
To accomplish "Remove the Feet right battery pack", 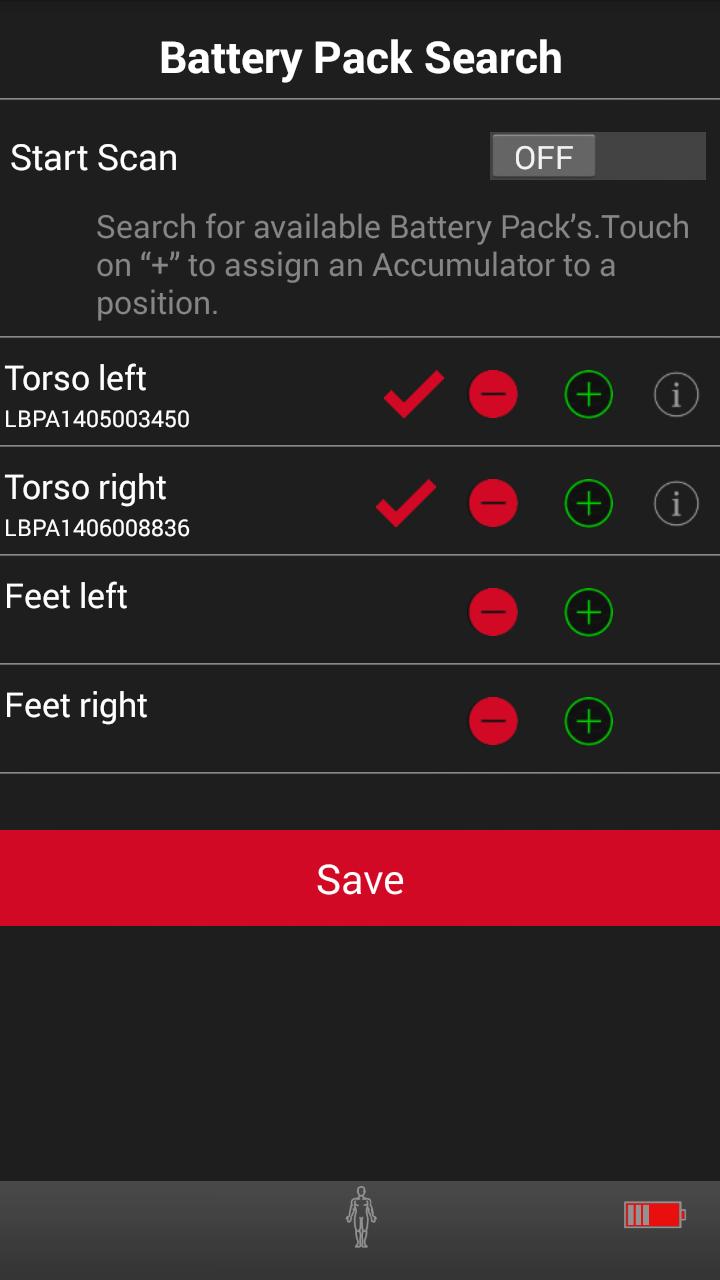I will pyautogui.click(x=493, y=721).
